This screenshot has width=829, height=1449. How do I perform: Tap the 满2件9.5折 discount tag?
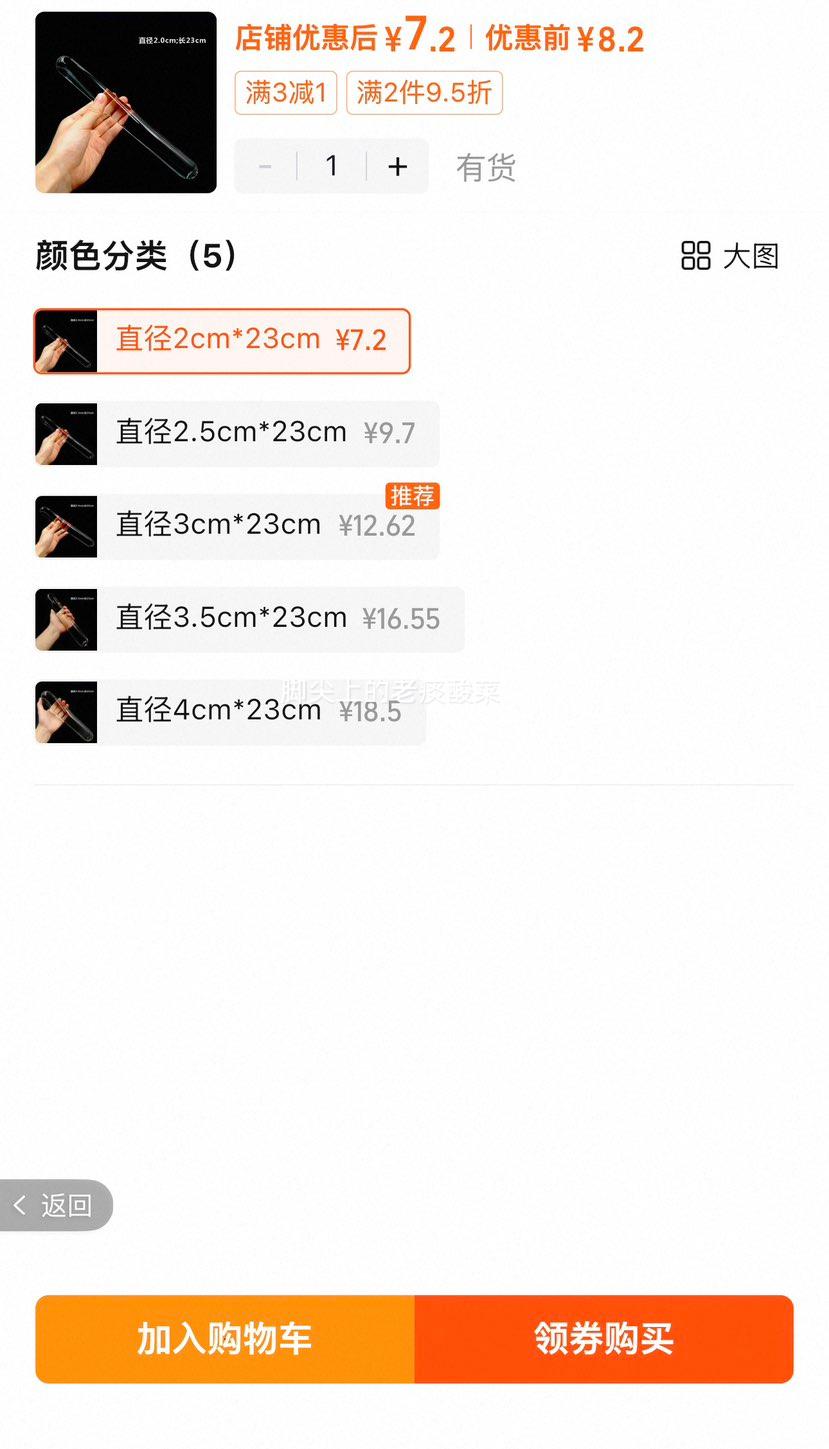coord(424,93)
